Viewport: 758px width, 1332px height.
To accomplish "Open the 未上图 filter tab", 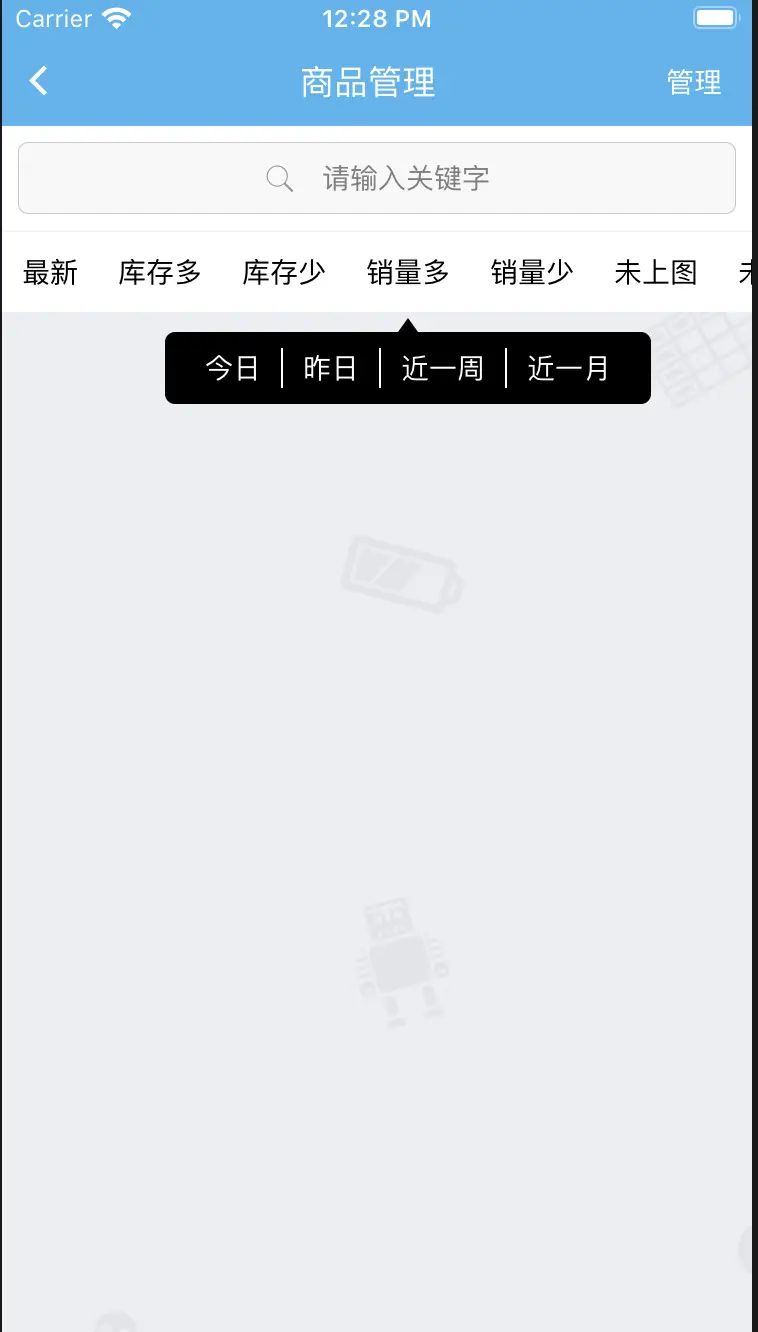I will coord(656,272).
